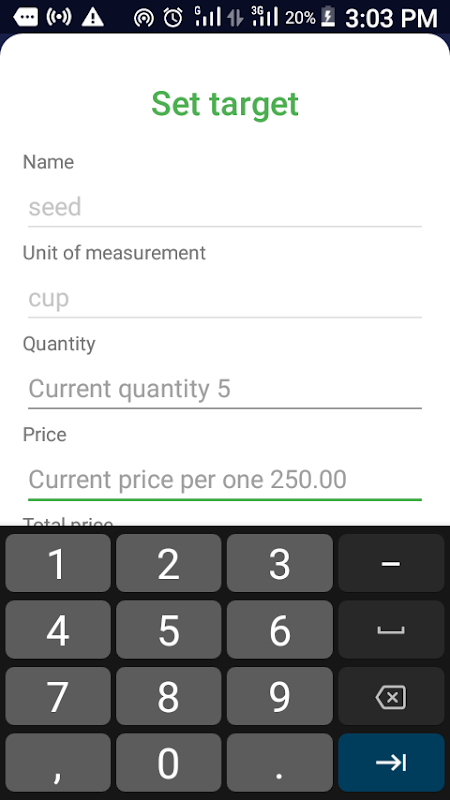450x800 pixels.
Task: Tap the Price input field
Action: point(224,480)
